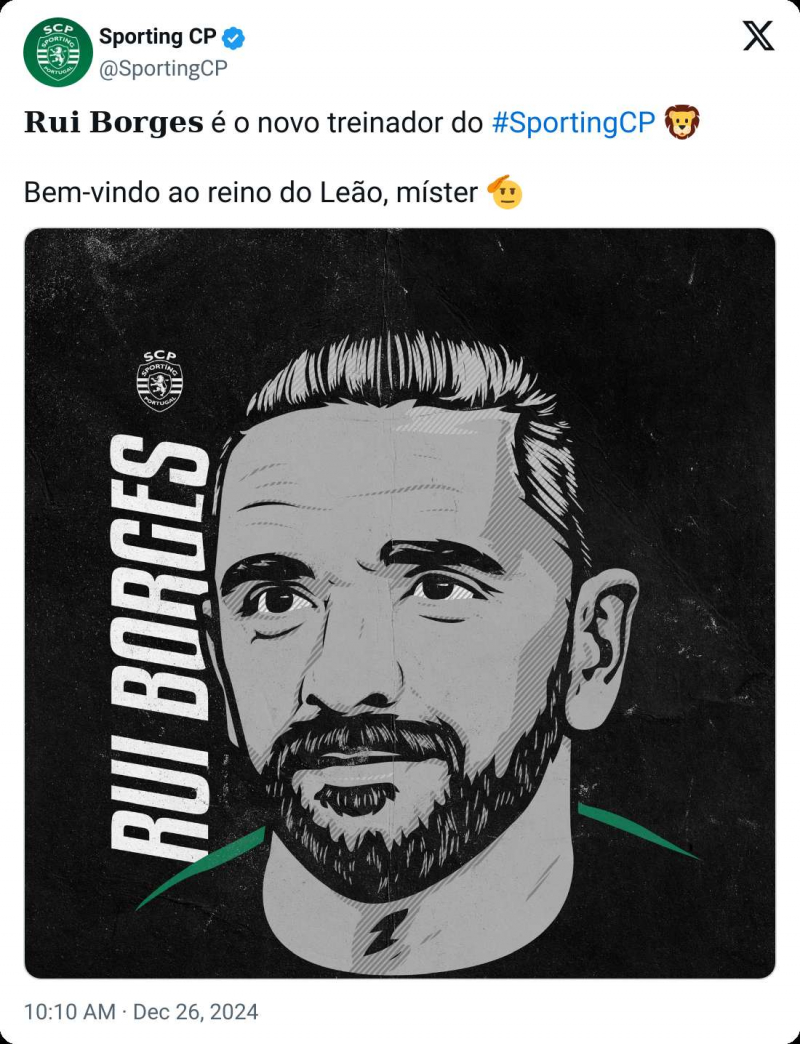800x1044 pixels.
Task: Open the @SportingCP handle link
Action: pos(162,68)
